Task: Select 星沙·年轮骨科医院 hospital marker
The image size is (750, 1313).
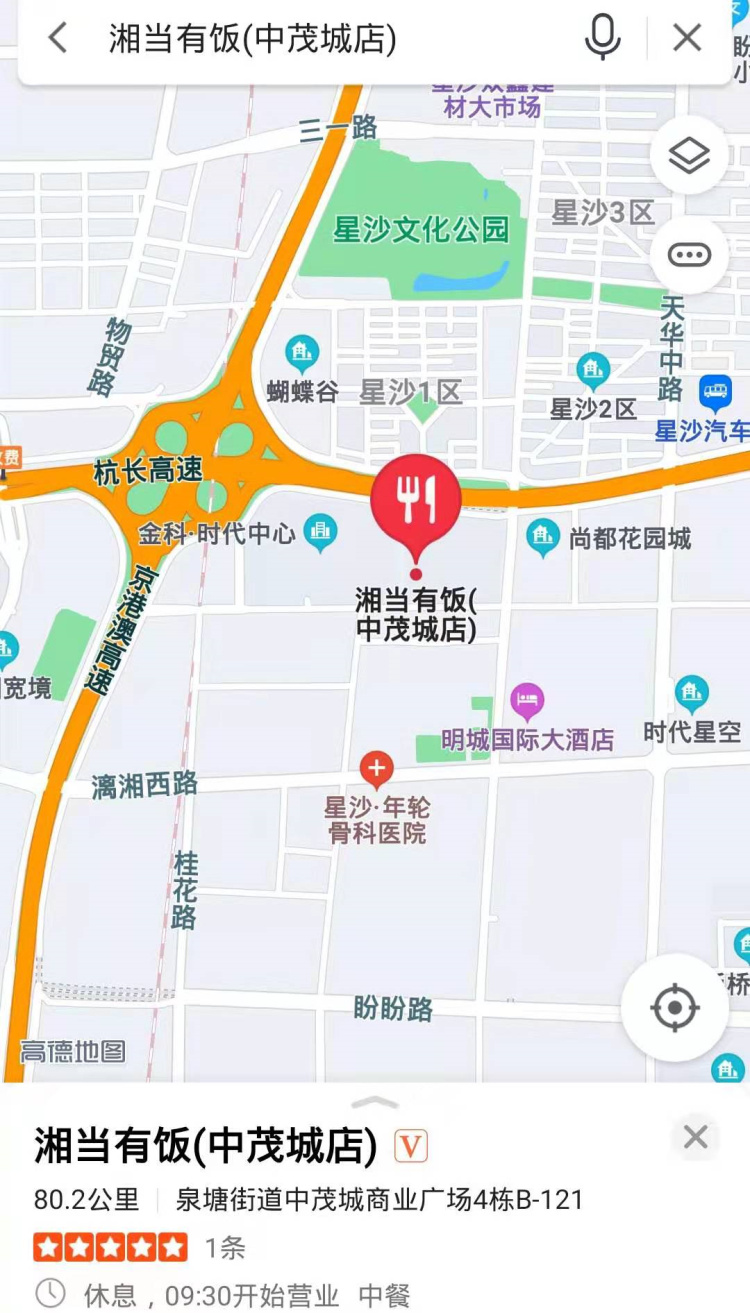Action: [376, 770]
